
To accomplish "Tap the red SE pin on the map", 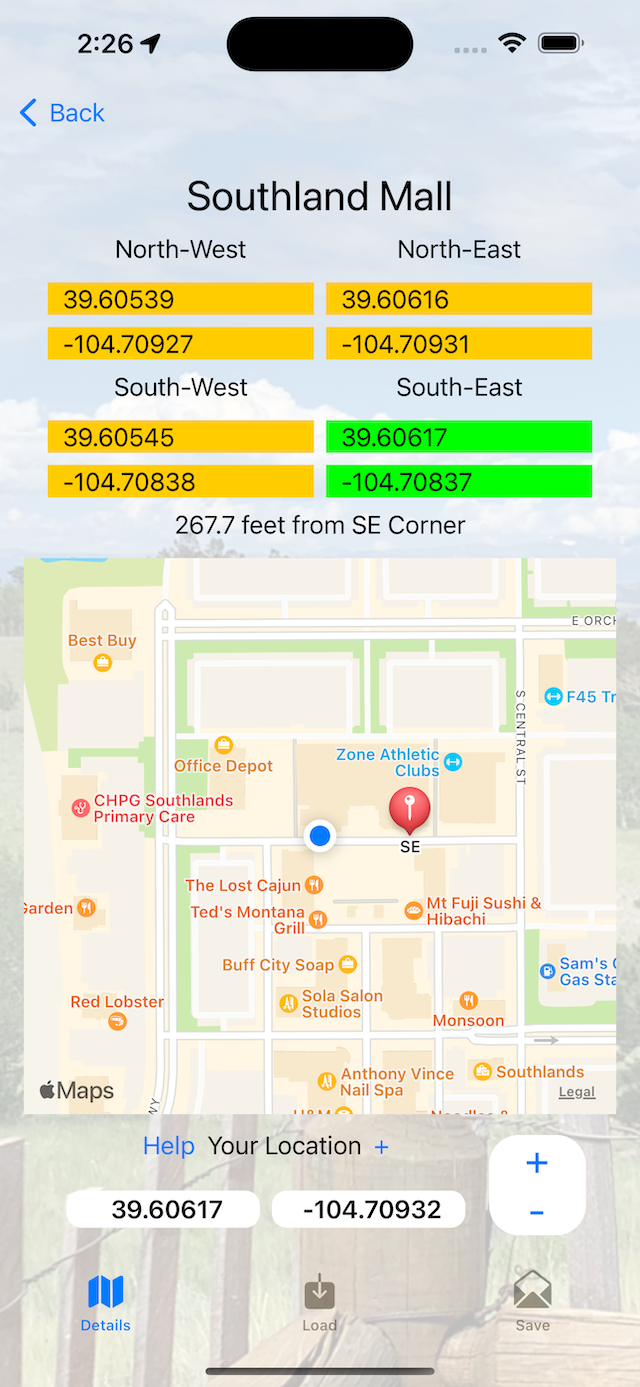I will pos(409,809).
